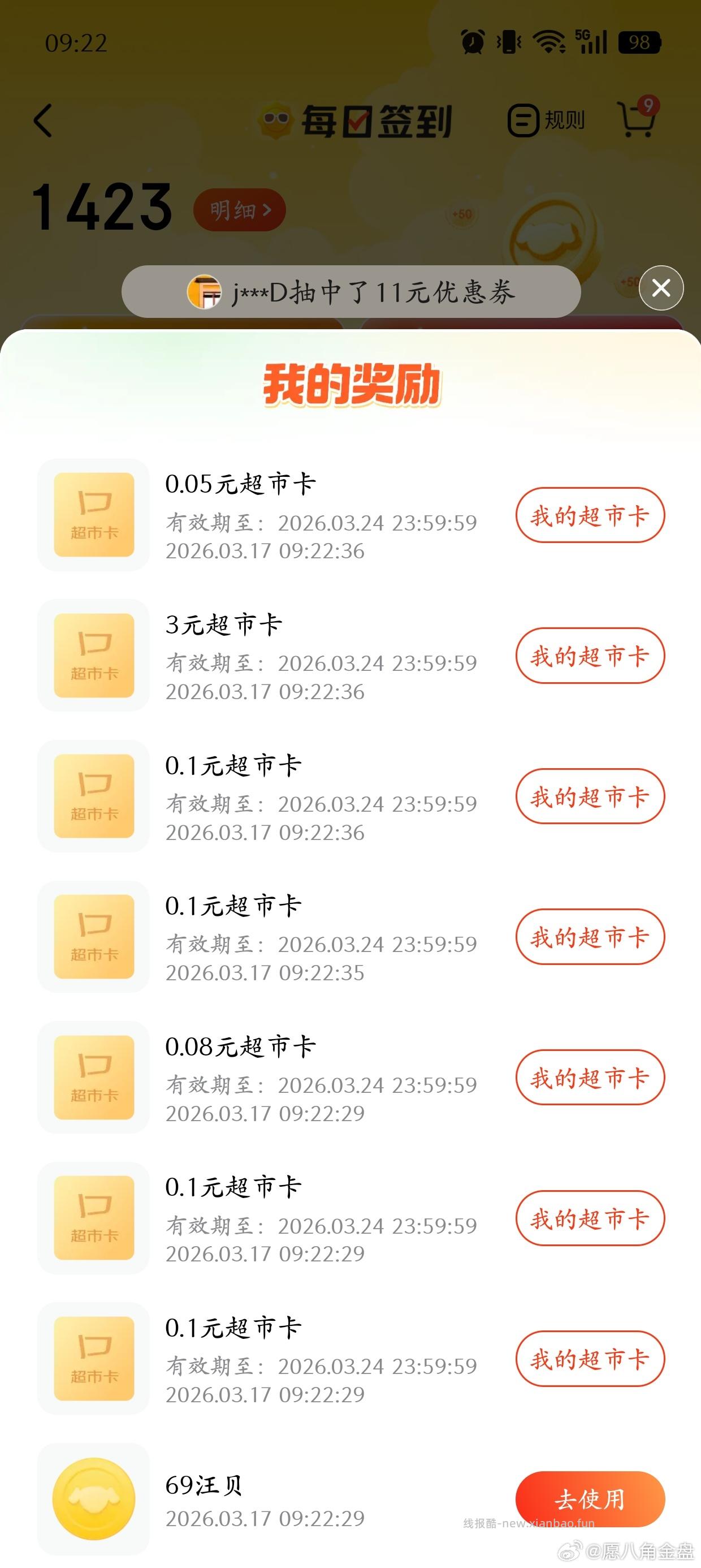Image resolution: width=701 pixels, height=1568 pixels.
Task: Dismiss the prize announcement banner
Action: tap(660, 289)
